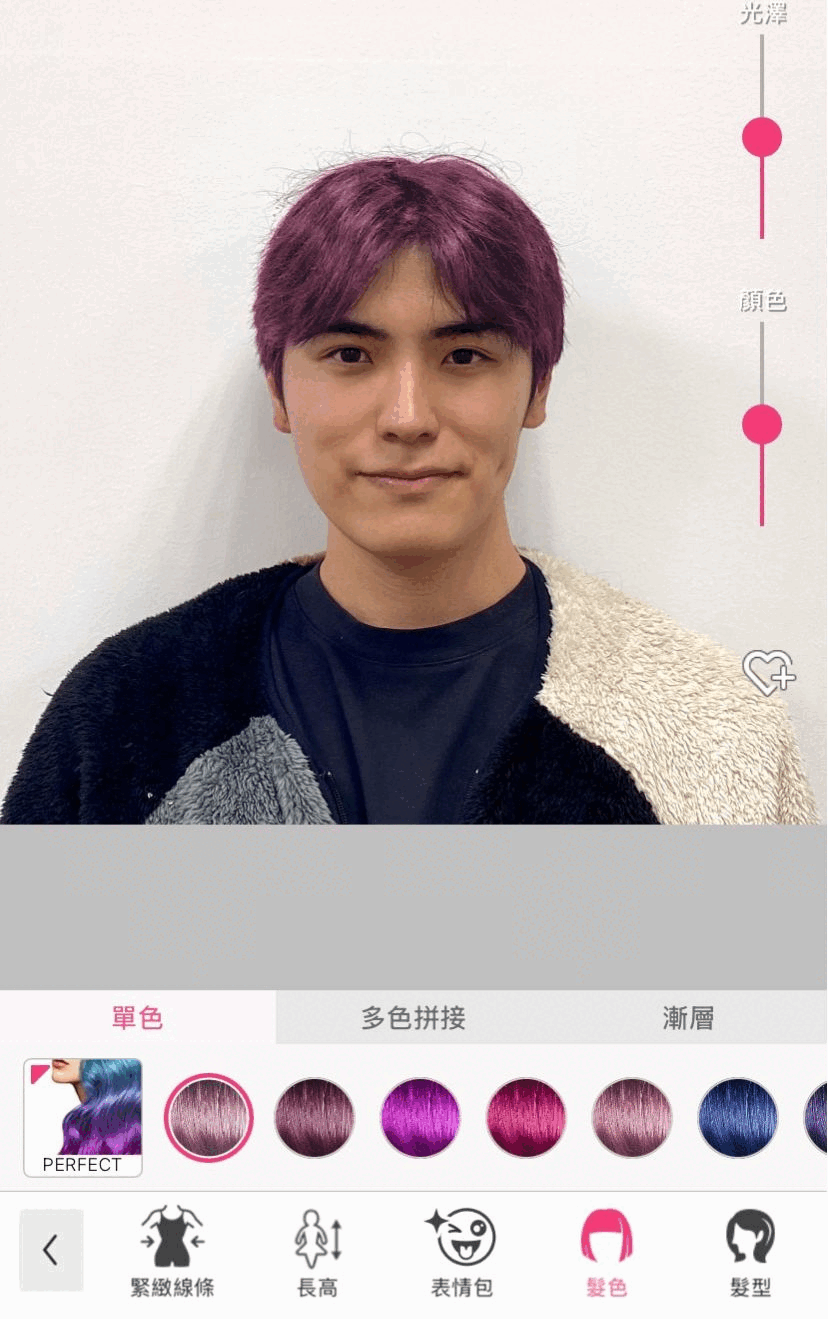Viewport: 828px width, 1319px height.
Task: Tap the back arrow in bottom toolbar
Action: point(51,1249)
